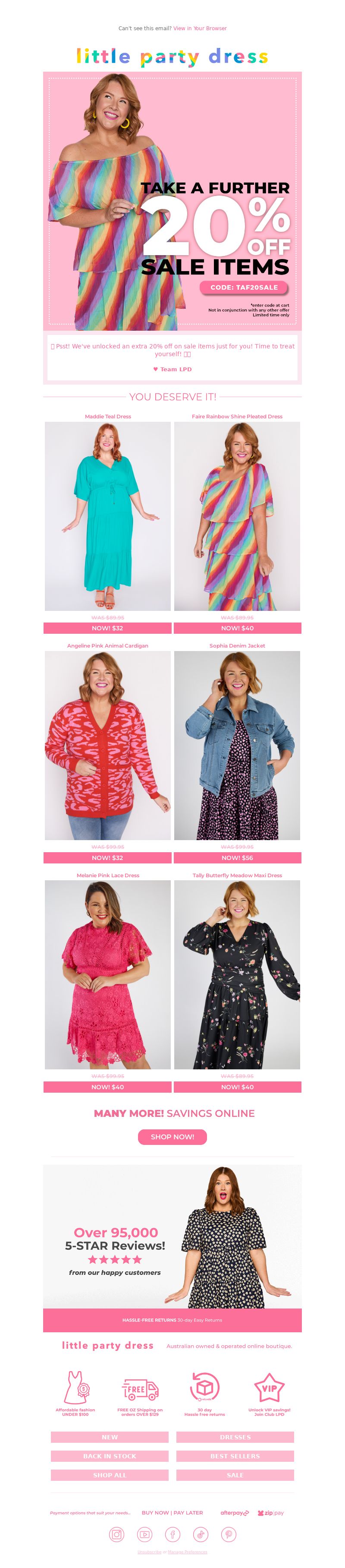The image size is (345, 1568).
Task: Open the Facebook page icon
Action: 172,1534
